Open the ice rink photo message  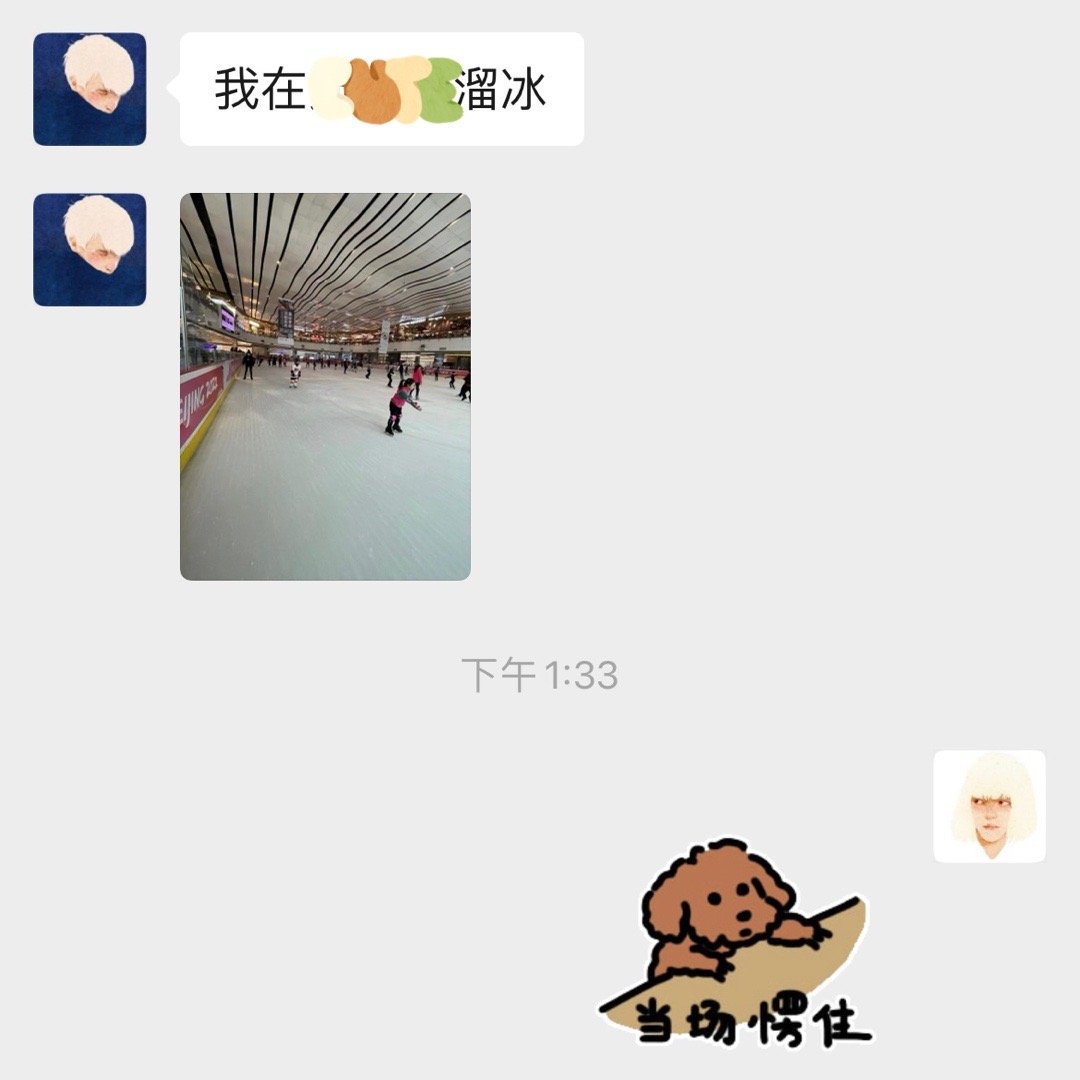[x=325, y=386]
